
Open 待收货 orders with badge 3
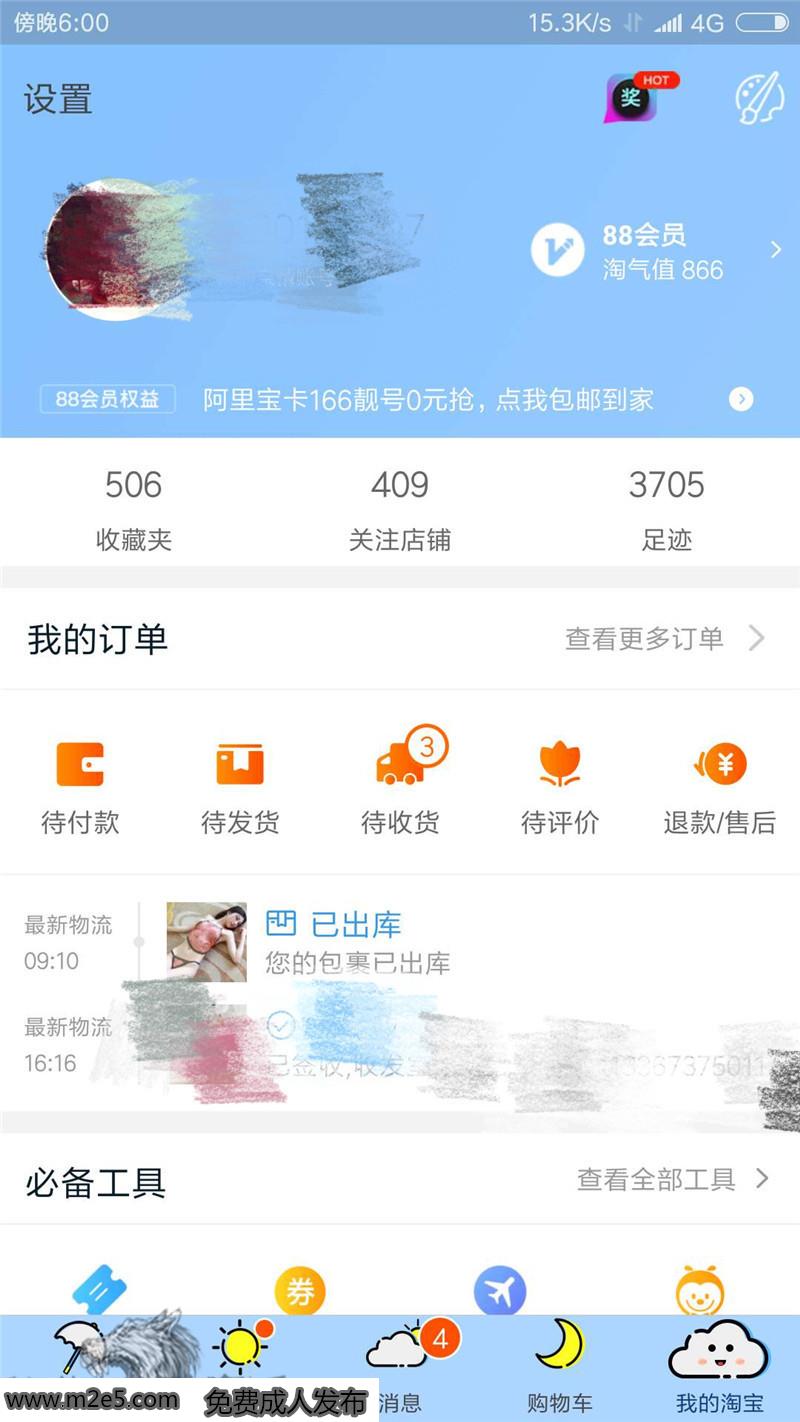pos(400,787)
